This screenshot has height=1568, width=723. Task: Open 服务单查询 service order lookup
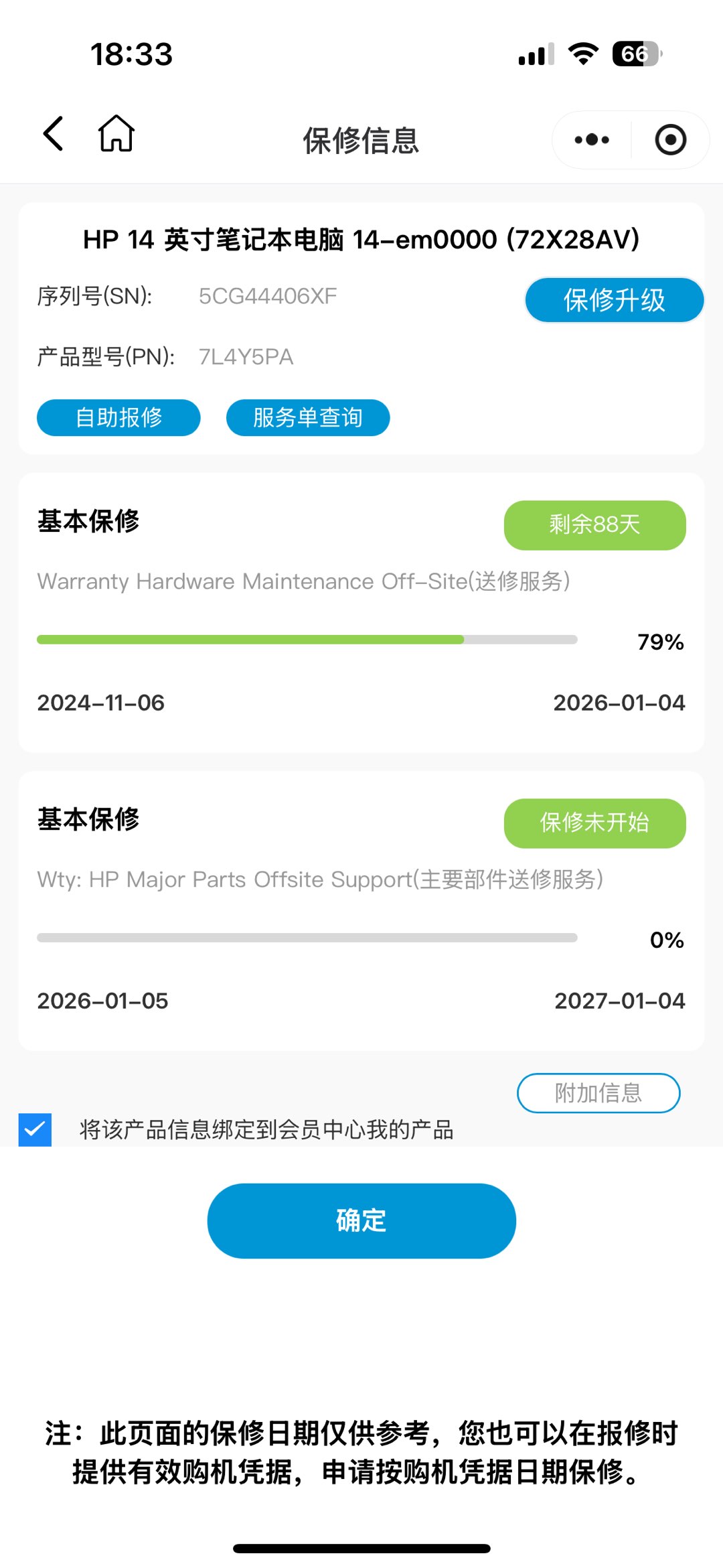[x=308, y=418]
